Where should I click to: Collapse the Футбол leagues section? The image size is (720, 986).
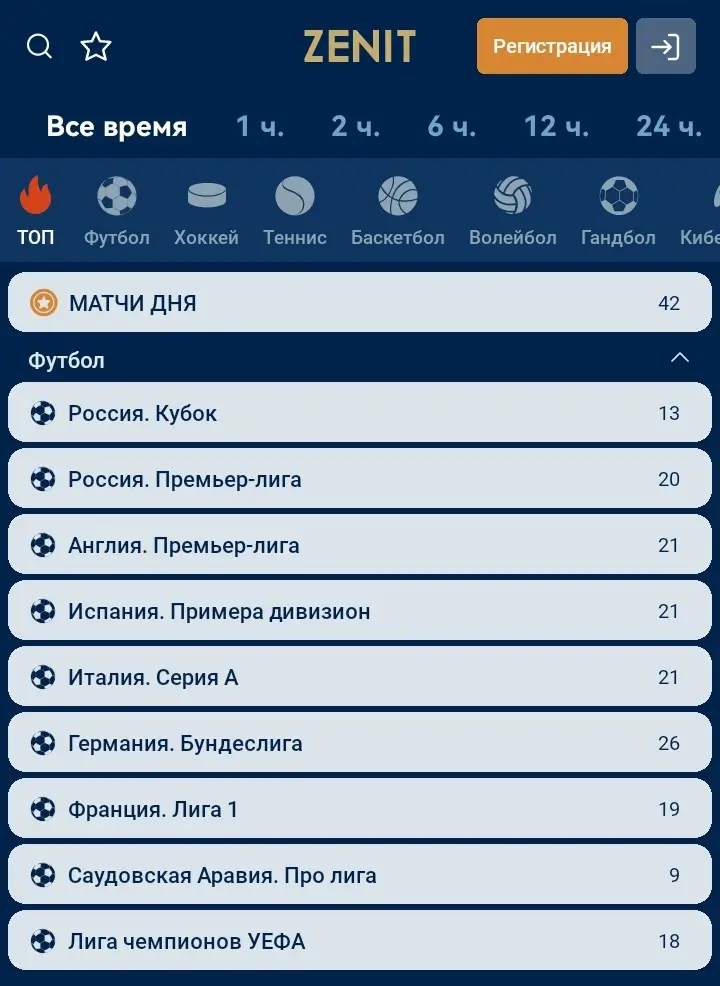[x=681, y=357]
